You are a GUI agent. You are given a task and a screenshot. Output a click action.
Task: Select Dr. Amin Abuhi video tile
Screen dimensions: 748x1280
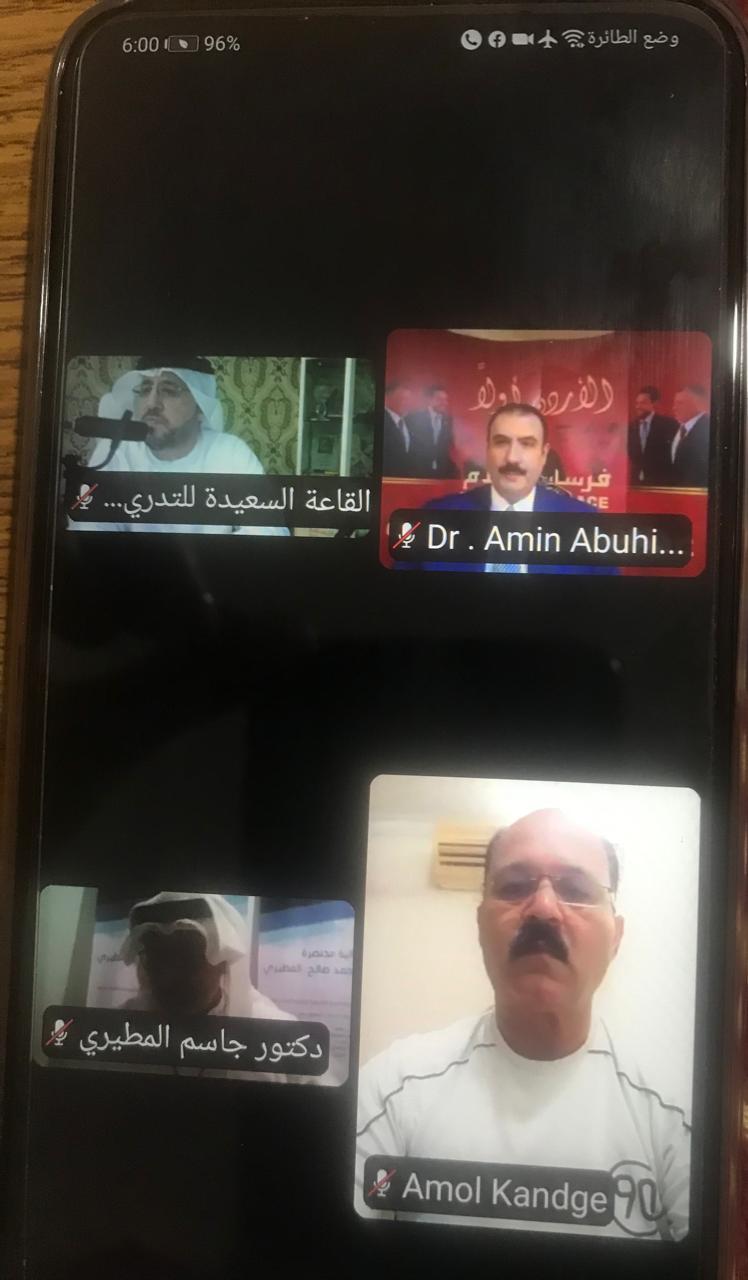pos(546,450)
